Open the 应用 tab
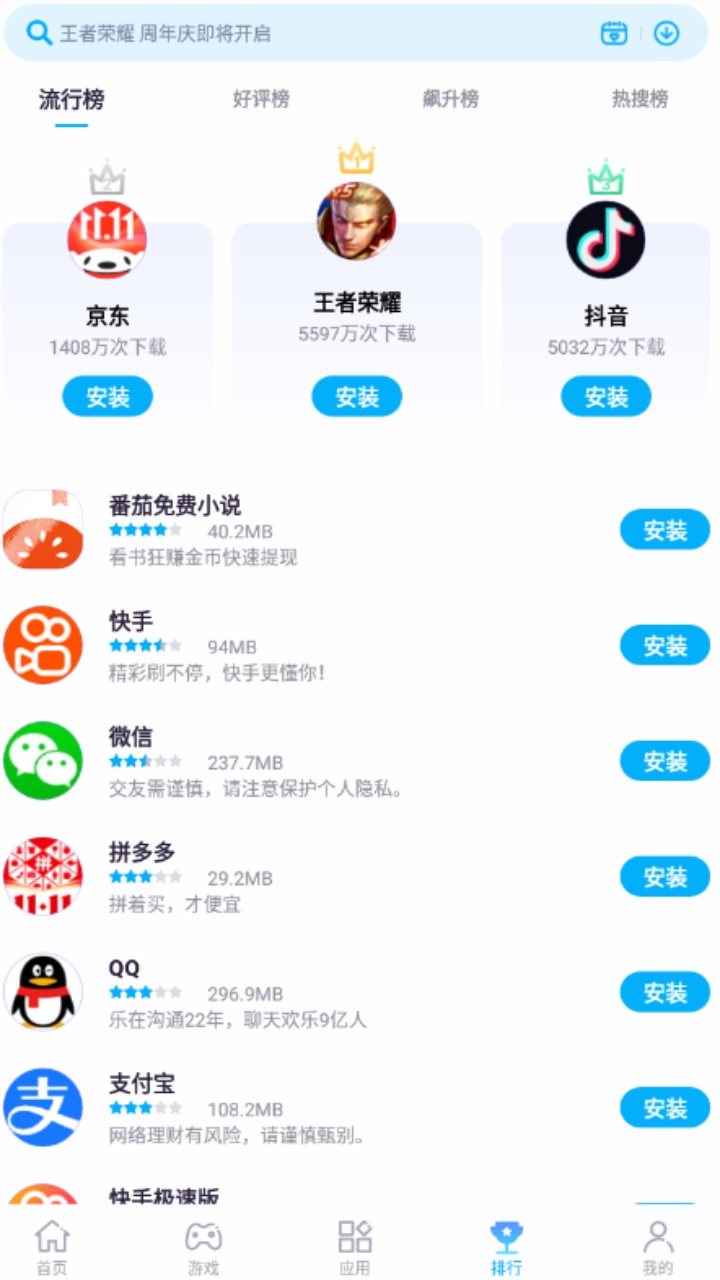Screen dimensions: 720x1280 (x=355, y=1248)
